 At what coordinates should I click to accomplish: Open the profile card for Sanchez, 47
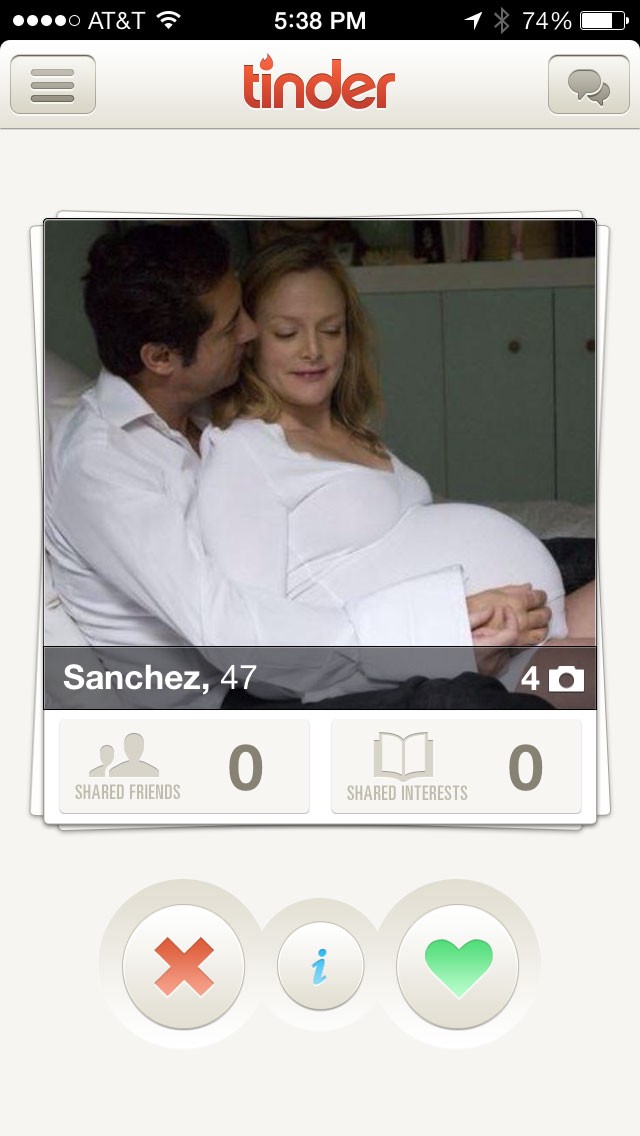click(x=320, y=464)
